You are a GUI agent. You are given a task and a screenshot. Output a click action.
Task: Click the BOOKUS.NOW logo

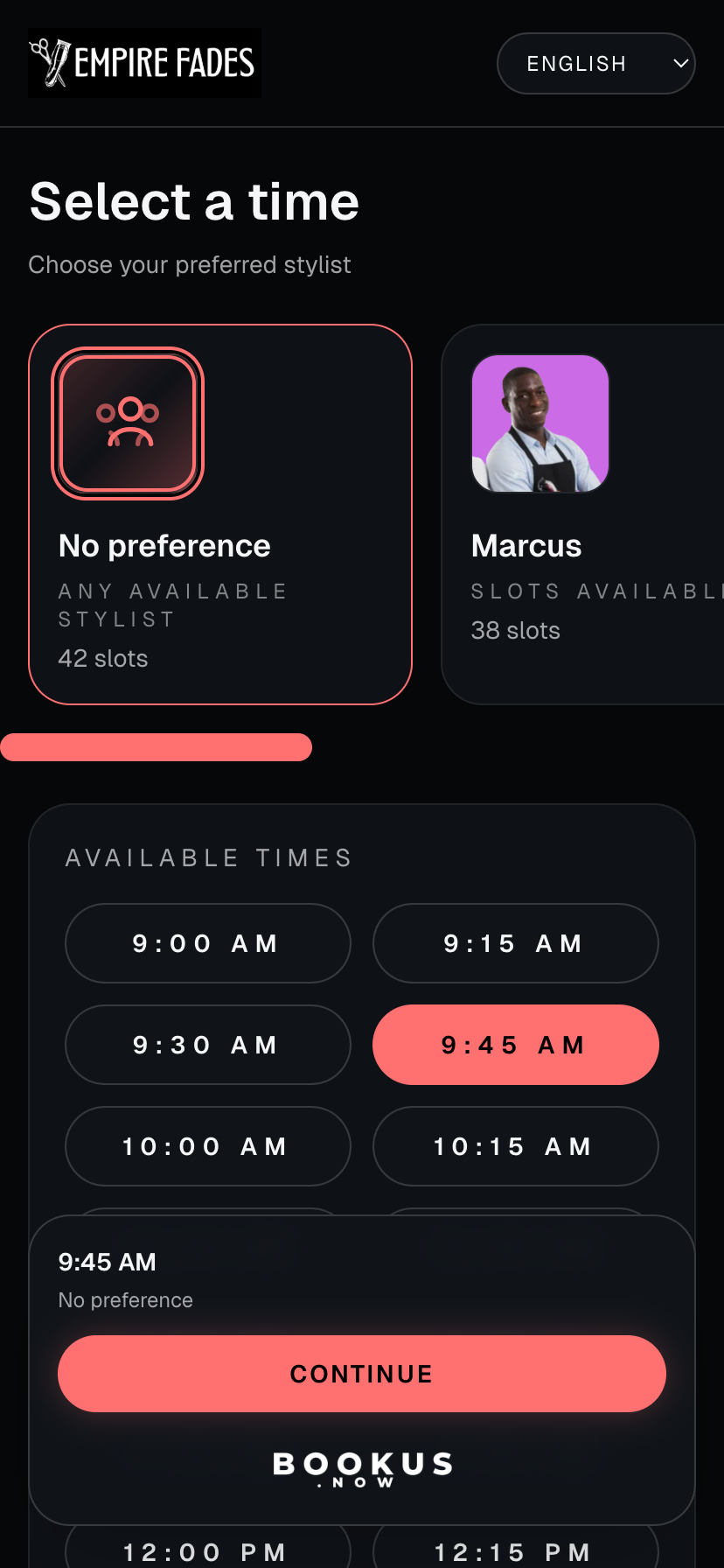pos(361,1466)
